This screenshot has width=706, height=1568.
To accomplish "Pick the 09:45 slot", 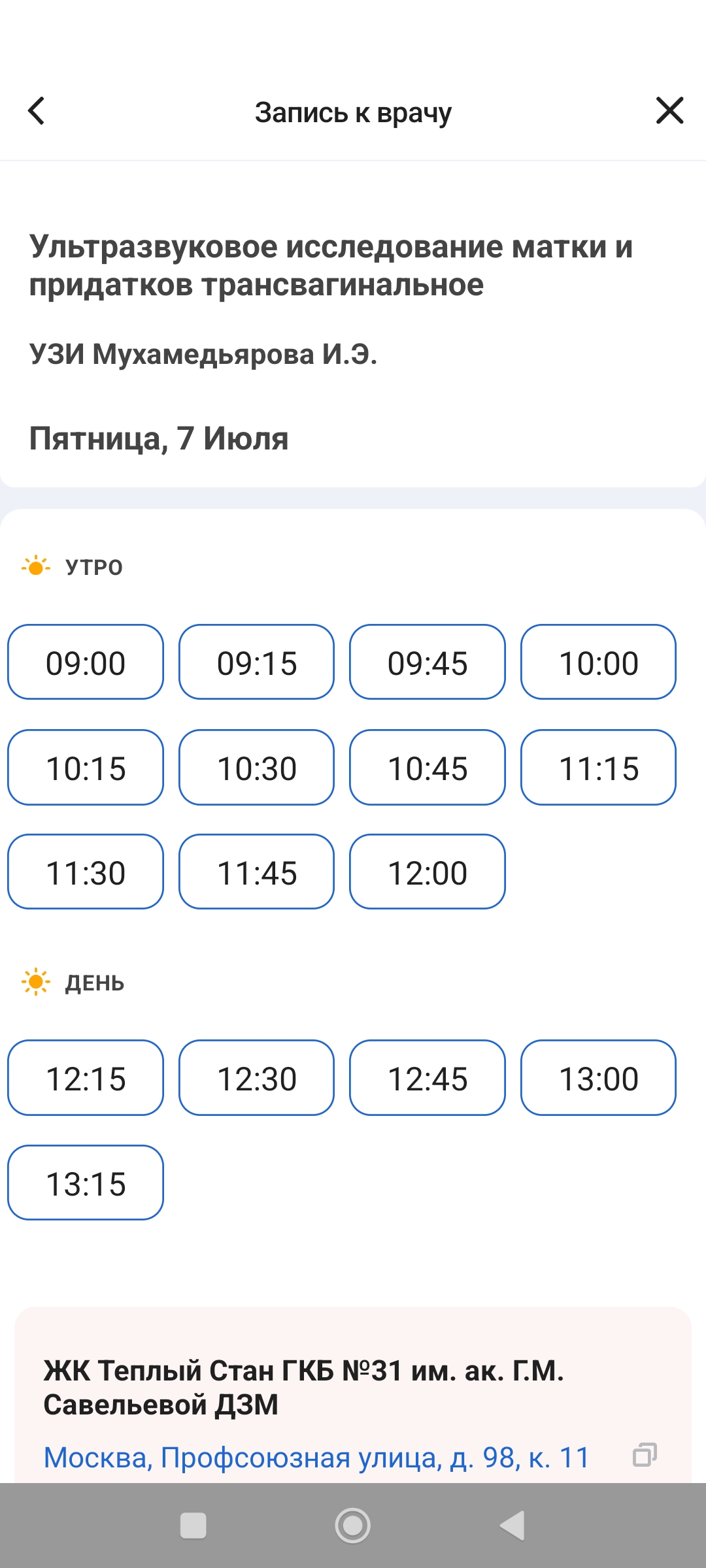I will click(428, 662).
